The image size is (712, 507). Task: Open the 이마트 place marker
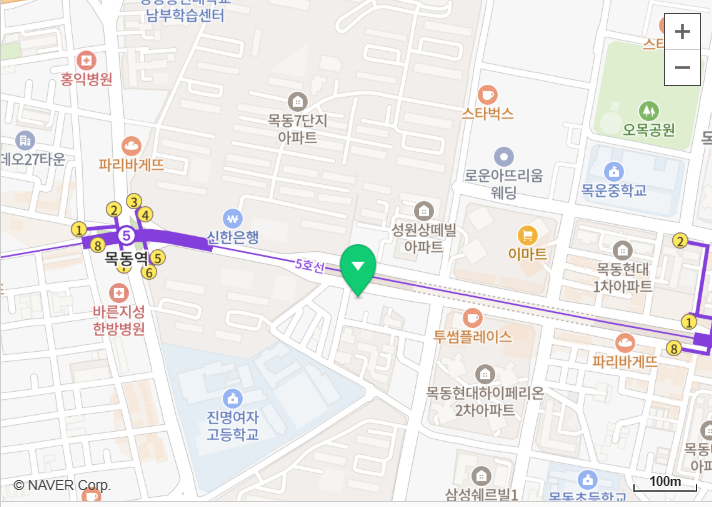click(x=527, y=235)
